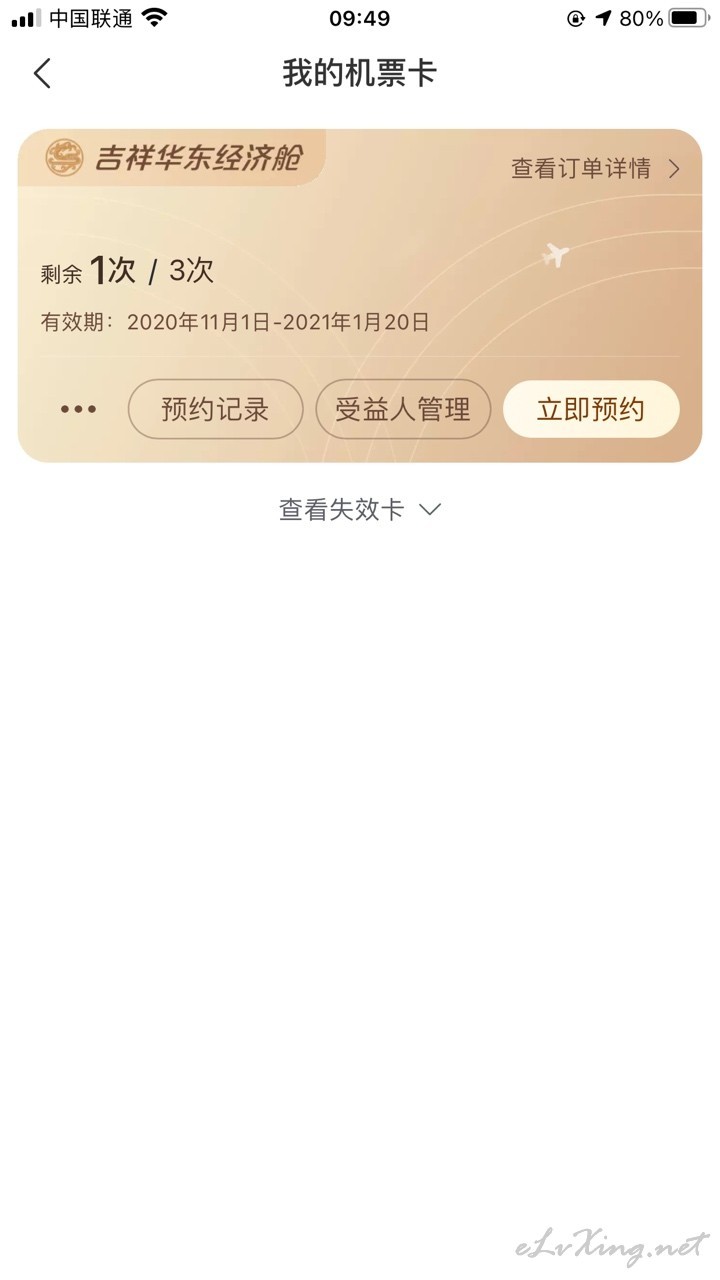Open 查看订单详情 on the card
This screenshot has width=720, height=1280.
point(596,169)
